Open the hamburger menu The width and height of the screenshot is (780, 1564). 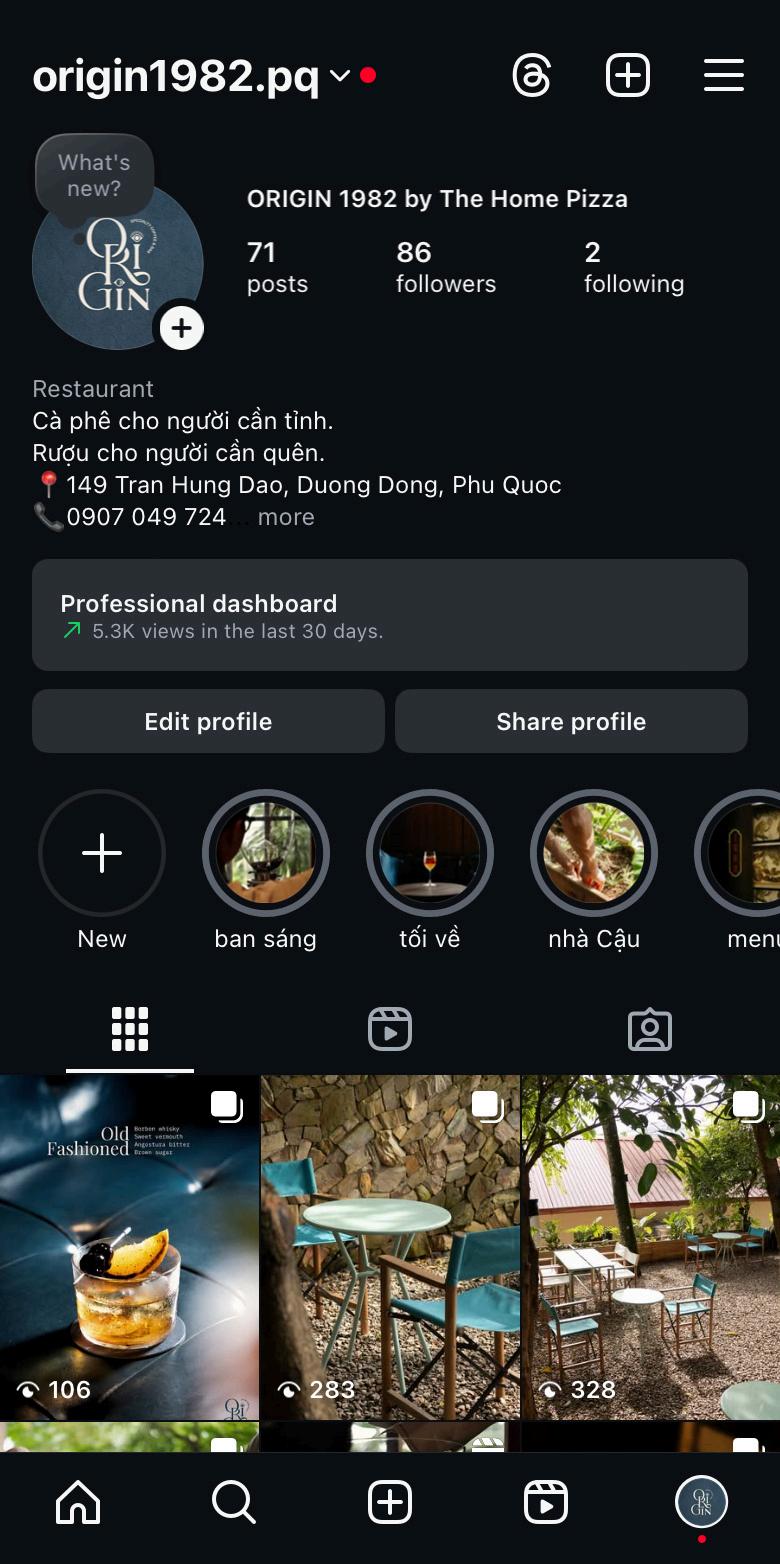click(723, 76)
